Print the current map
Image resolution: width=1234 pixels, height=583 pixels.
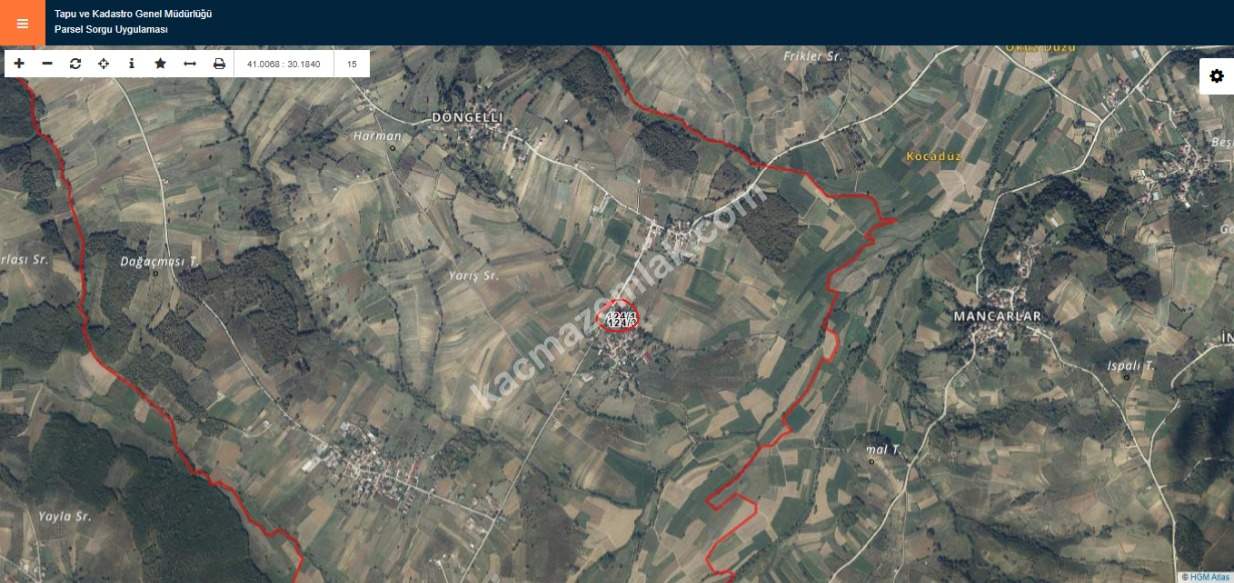[x=219, y=63]
